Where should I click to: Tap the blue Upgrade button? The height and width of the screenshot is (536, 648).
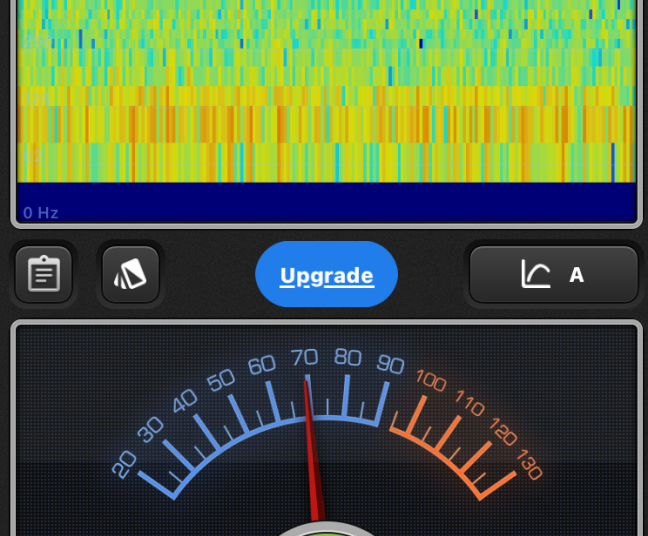pyautogui.click(x=326, y=275)
